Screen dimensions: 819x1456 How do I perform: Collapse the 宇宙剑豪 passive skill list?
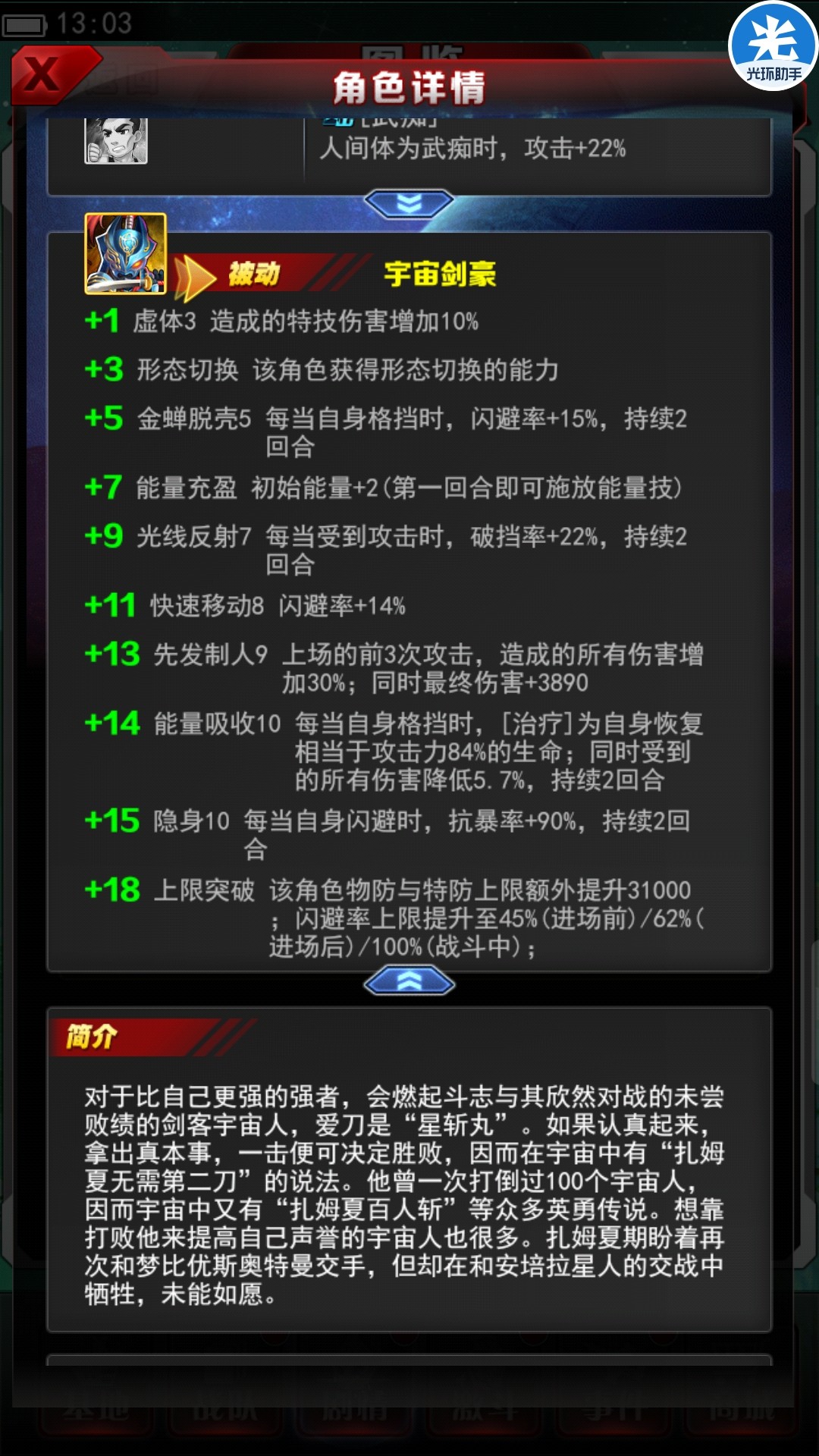[x=409, y=982]
